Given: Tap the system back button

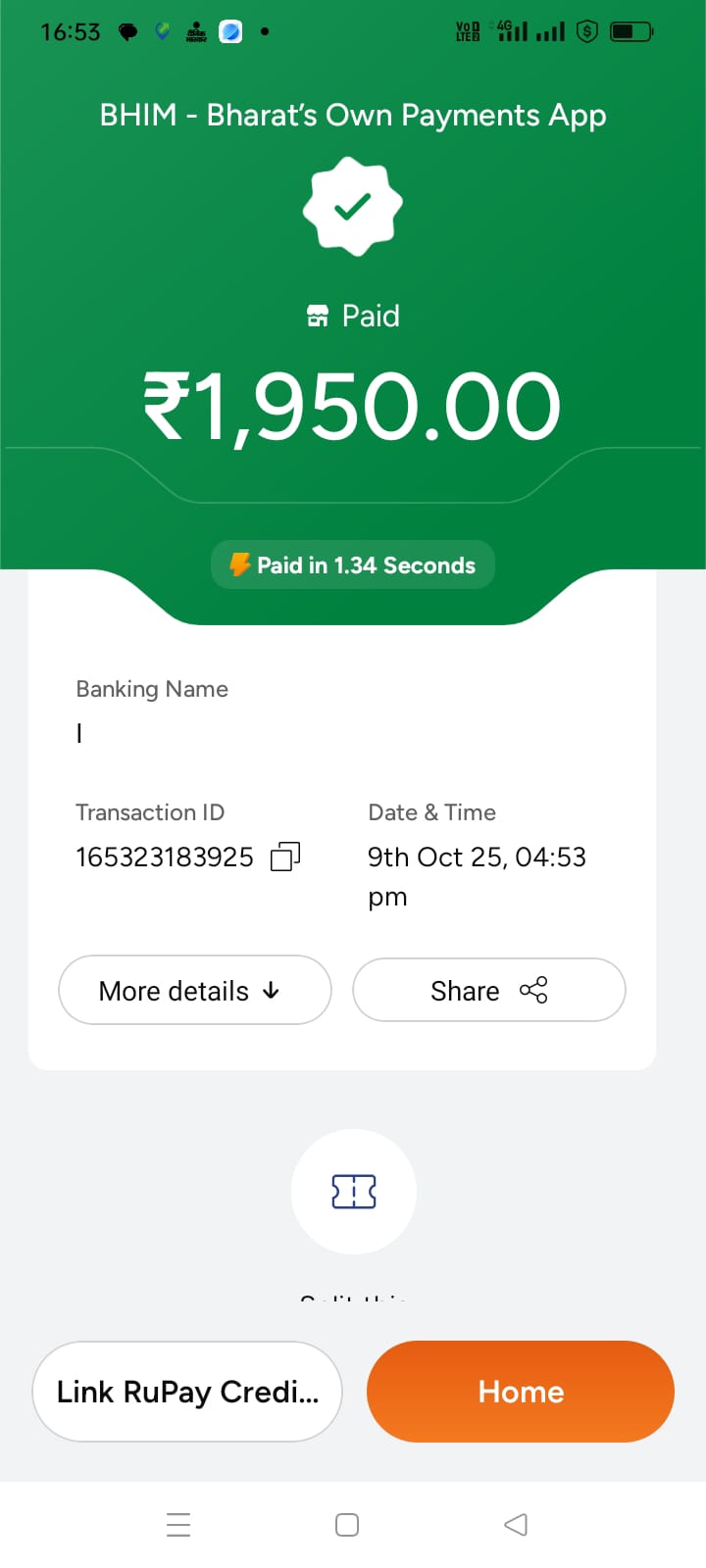Looking at the screenshot, I should click(x=515, y=1525).
